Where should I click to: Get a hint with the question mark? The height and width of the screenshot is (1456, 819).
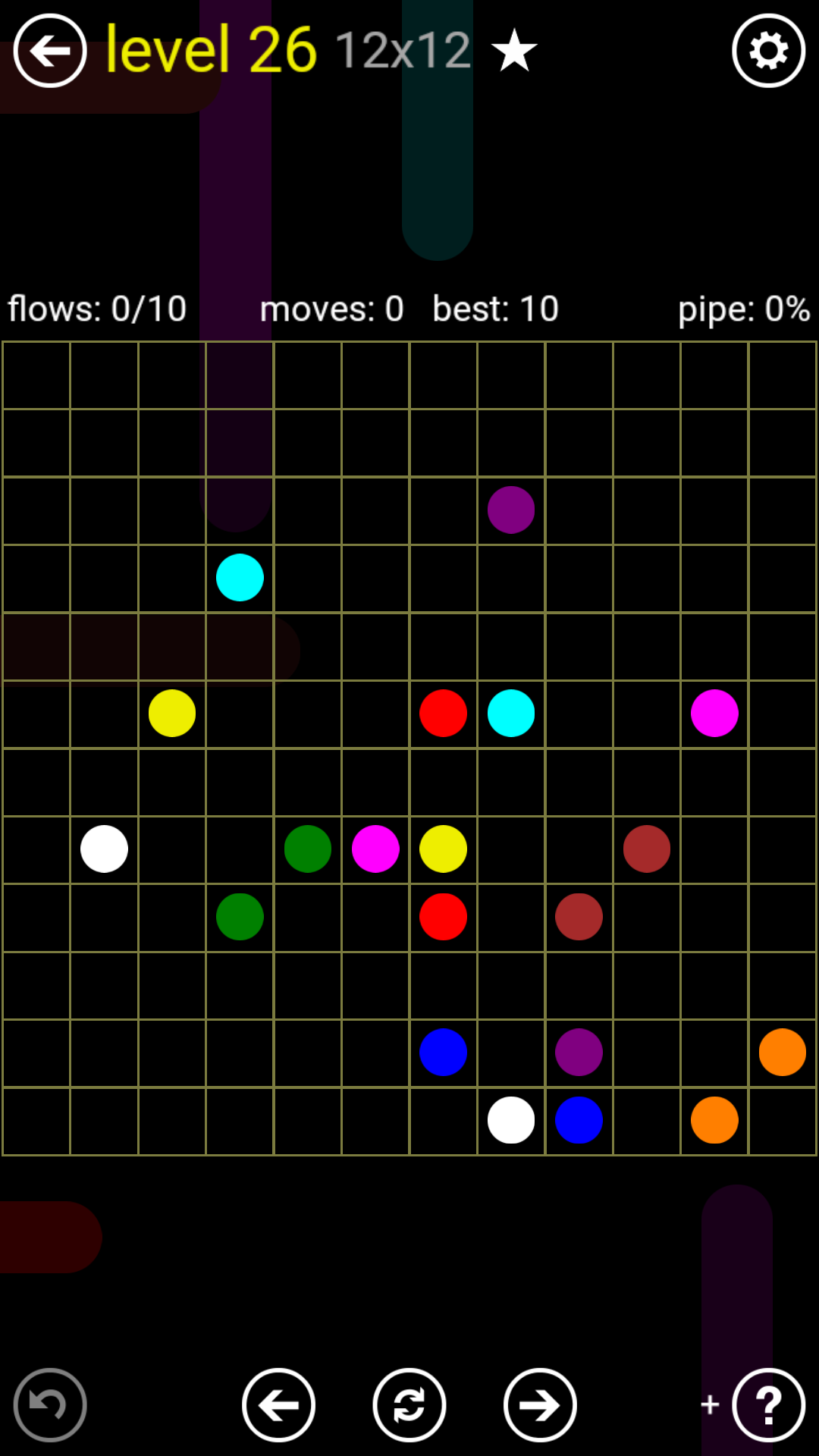click(x=768, y=1405)
